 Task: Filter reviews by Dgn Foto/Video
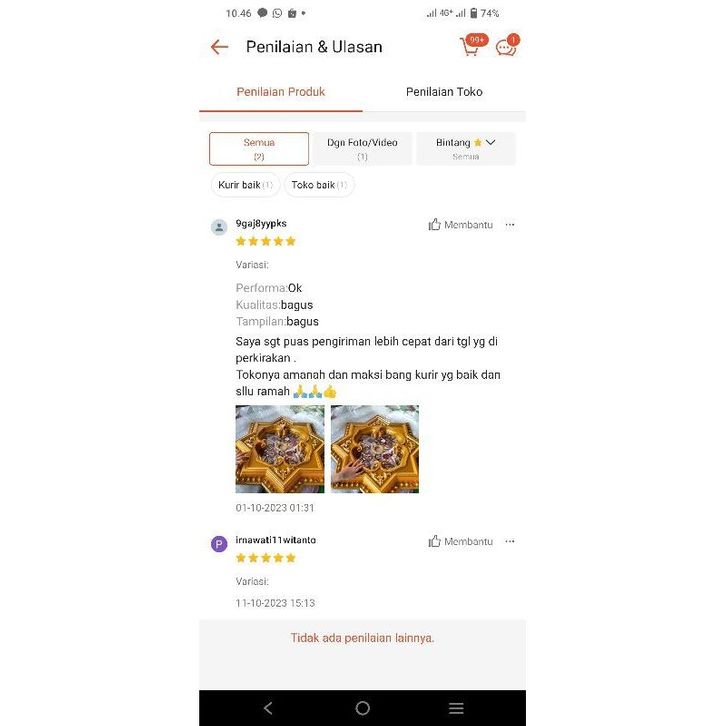click(x=362, y=148)
